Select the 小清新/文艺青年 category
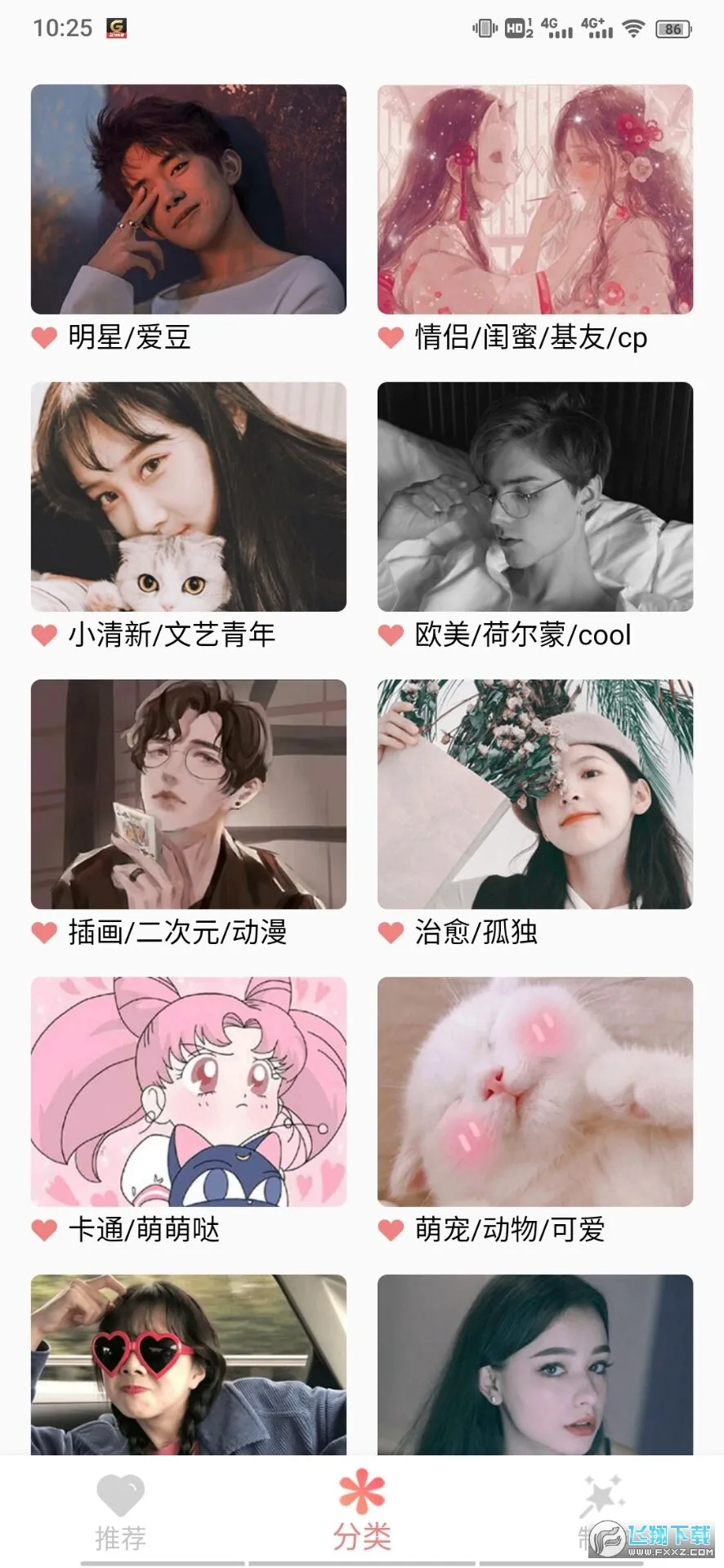Image resolution: width=724 pixels, height=1568 pixels. tap(188, 497)
